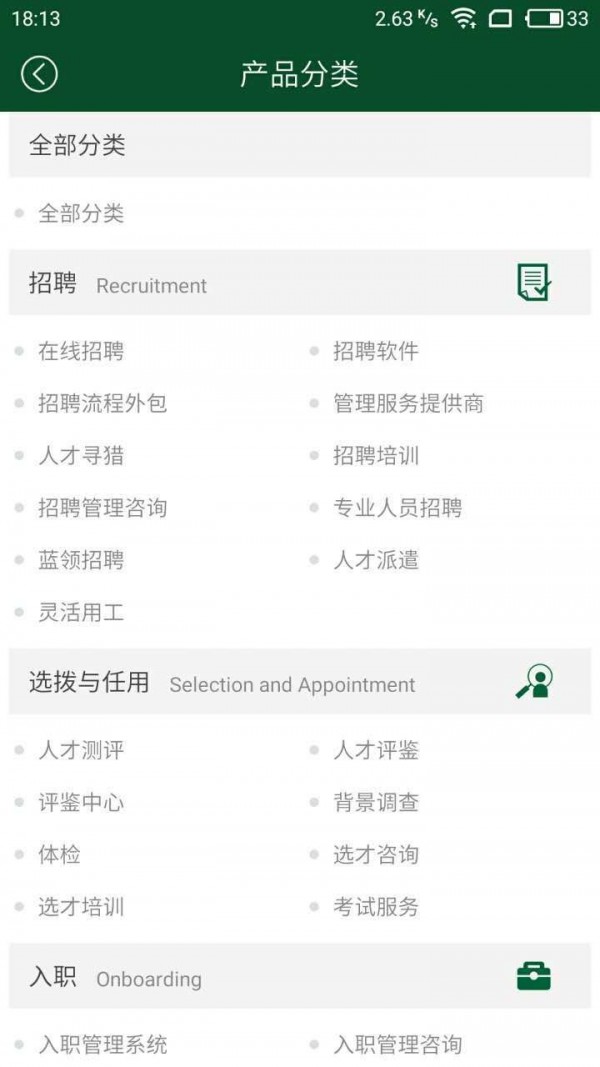Open the 在线招聘 category
This screenshot has width=600, height=1067.
[81, 351]
